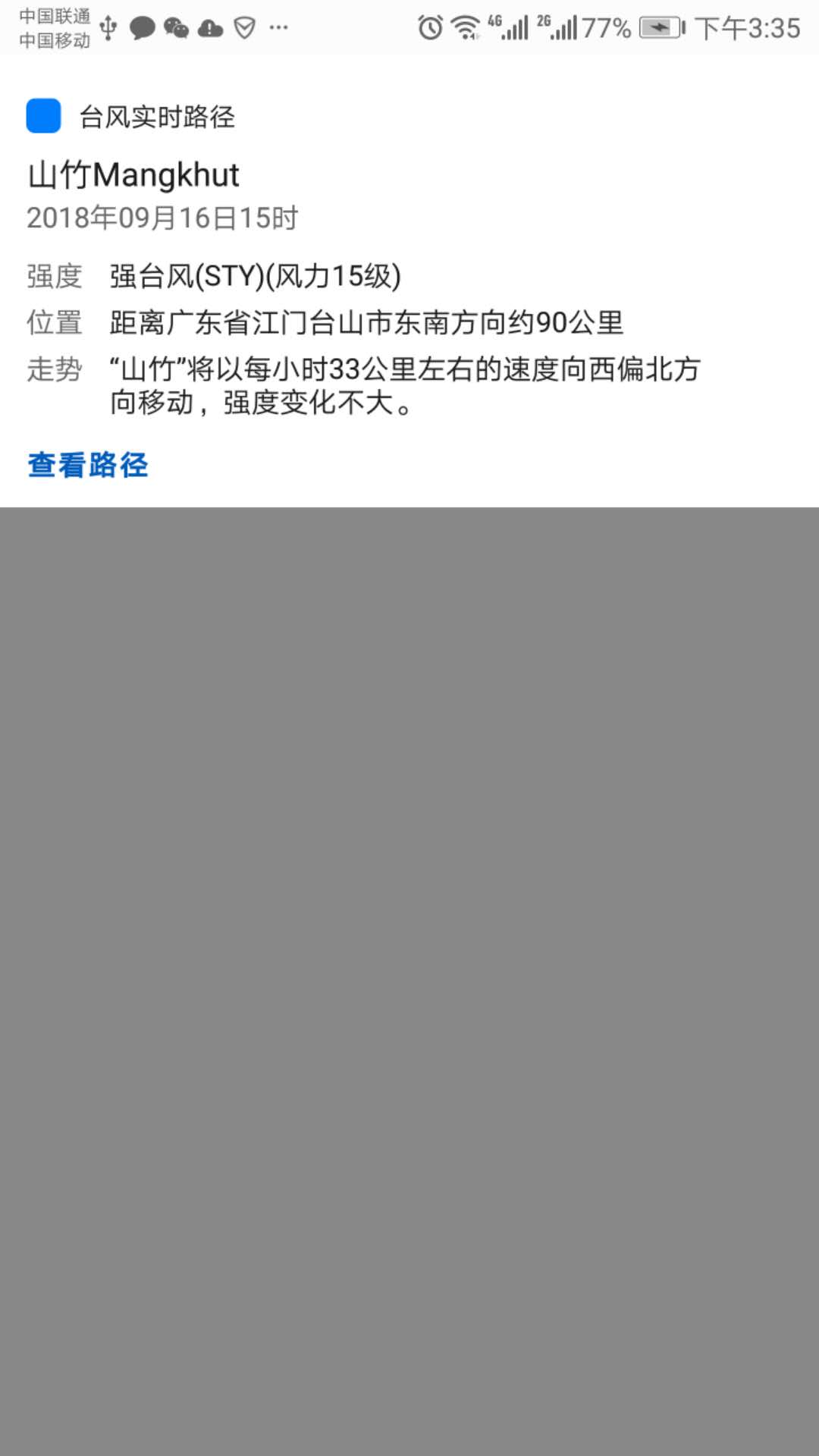Select the 强度 intensity label
The width and height of the screenshot is (819, 1456).
pos(54,276)
